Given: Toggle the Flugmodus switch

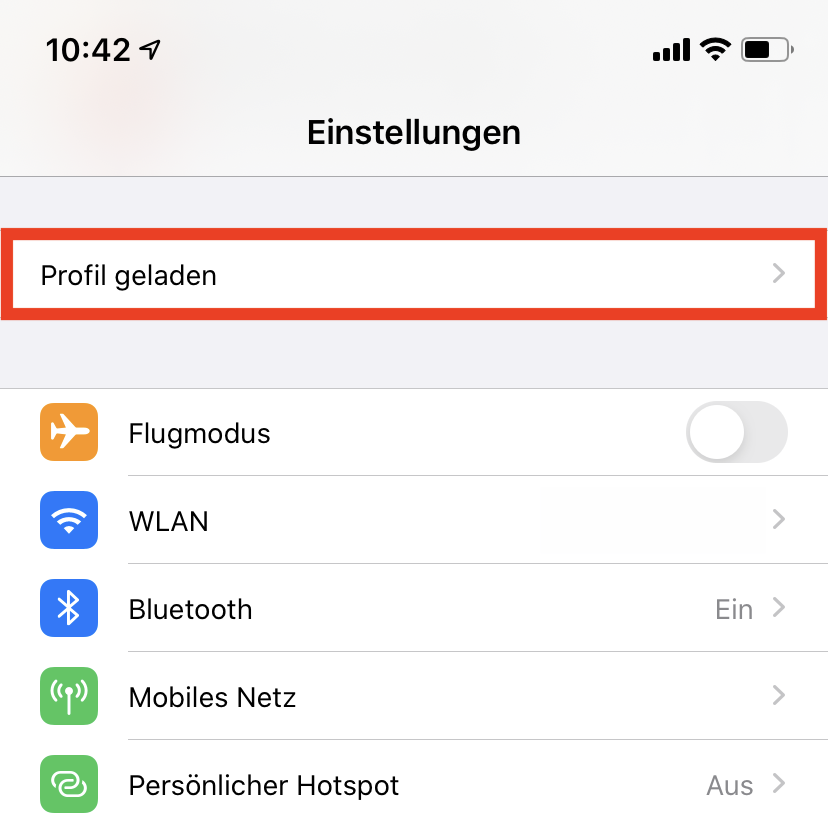Looking at the screenshot, I should 737,432.
